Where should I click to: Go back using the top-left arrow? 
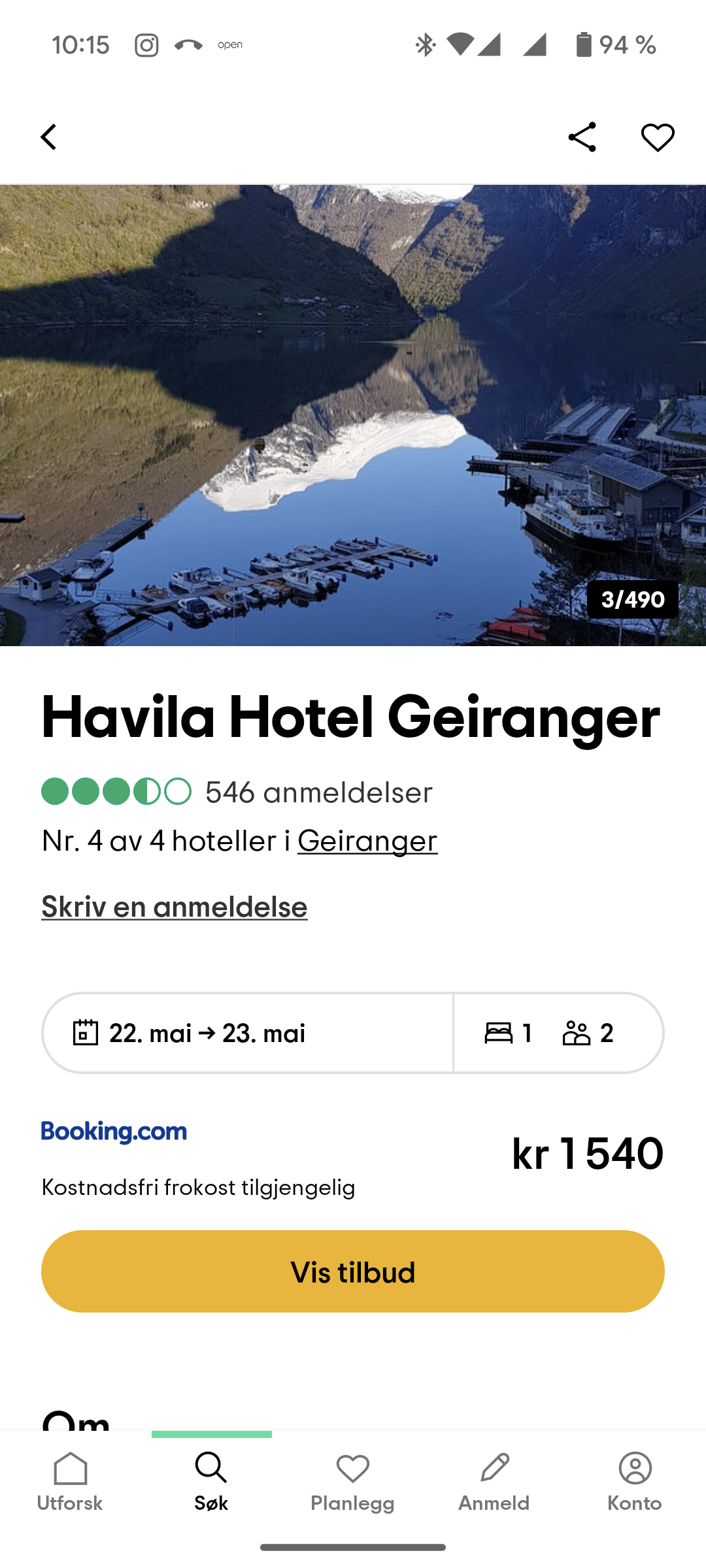pos(48,137)
